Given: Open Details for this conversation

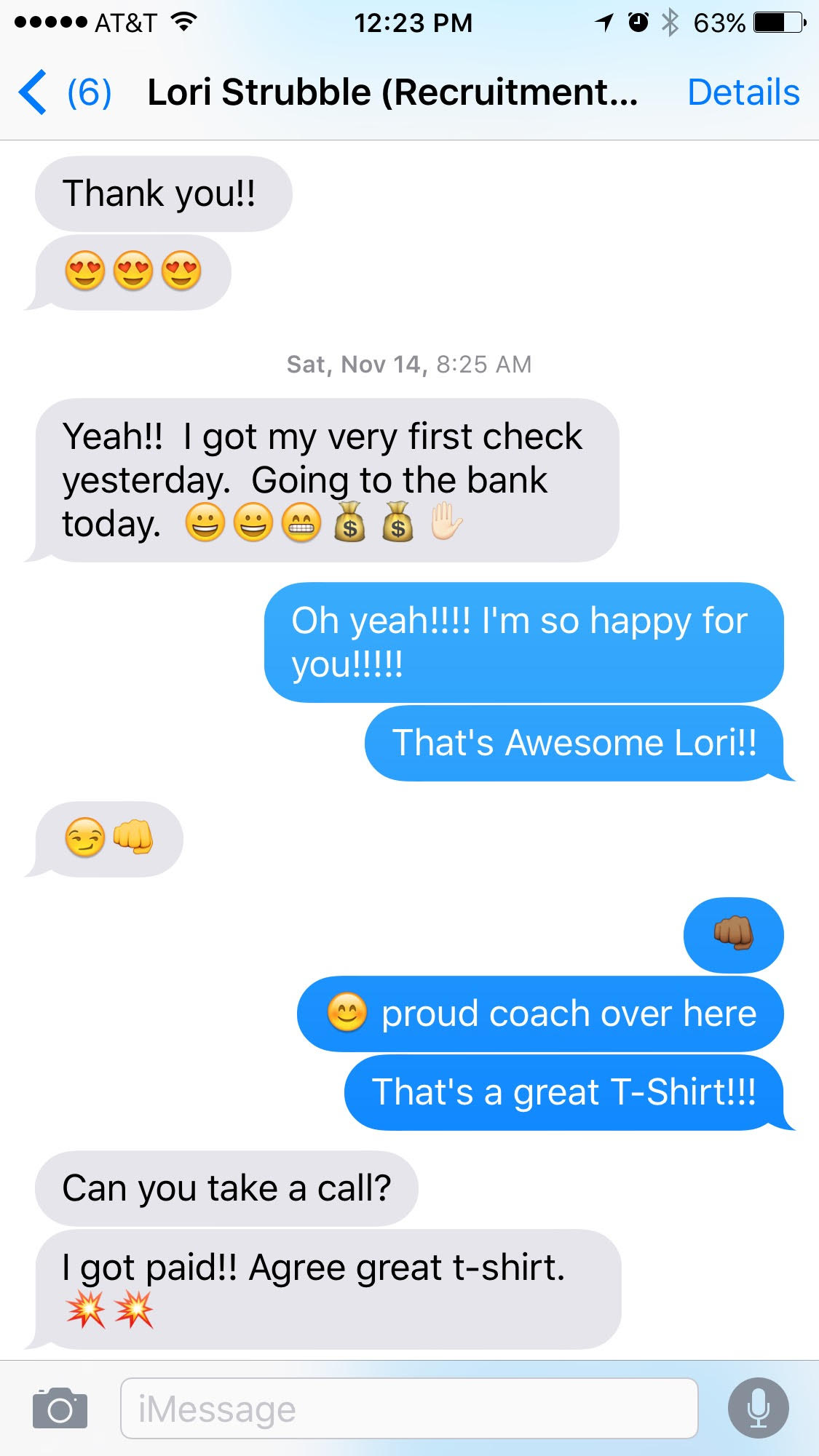Looking at the screenshot, I should [x=743, y=92].
